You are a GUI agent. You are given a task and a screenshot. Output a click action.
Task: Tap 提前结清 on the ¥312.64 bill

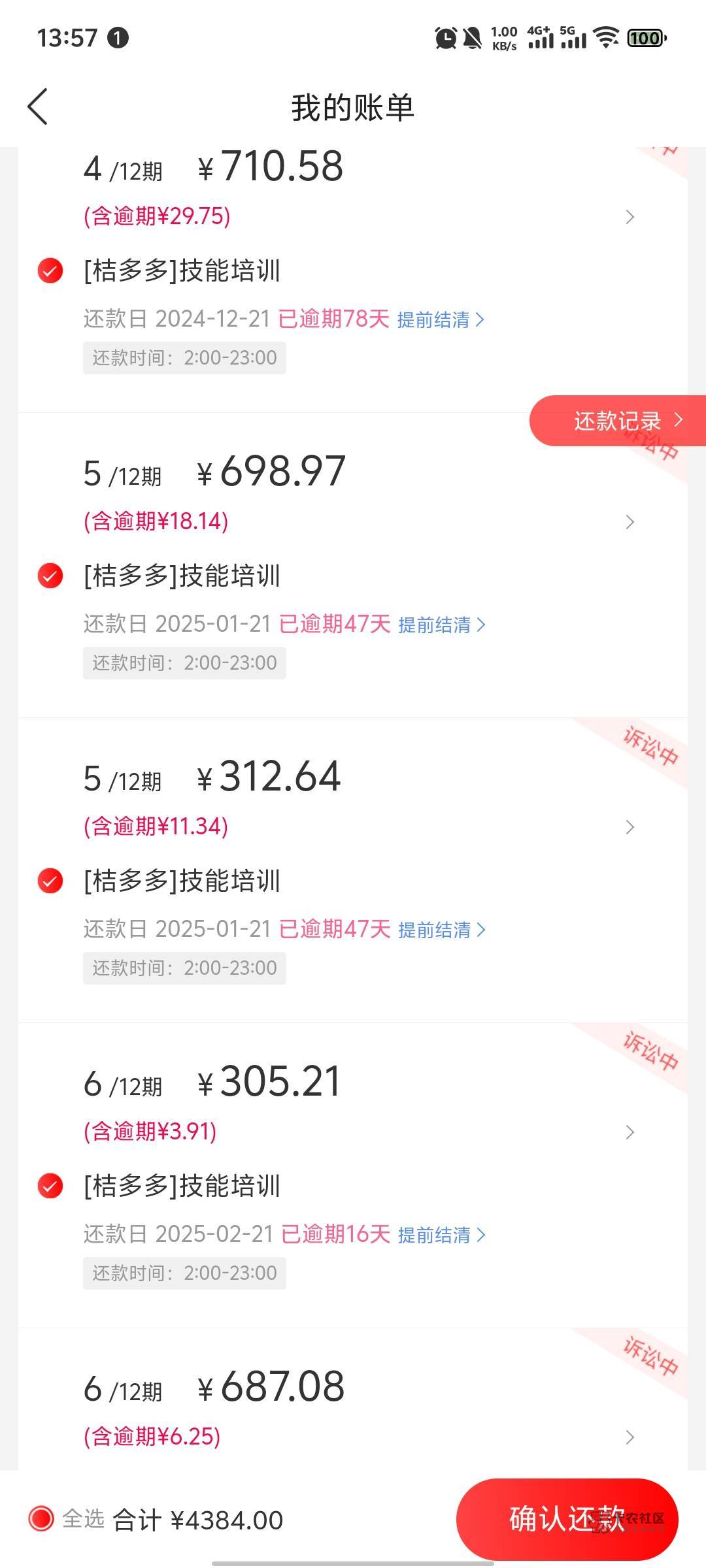click(x=442, y=930)
